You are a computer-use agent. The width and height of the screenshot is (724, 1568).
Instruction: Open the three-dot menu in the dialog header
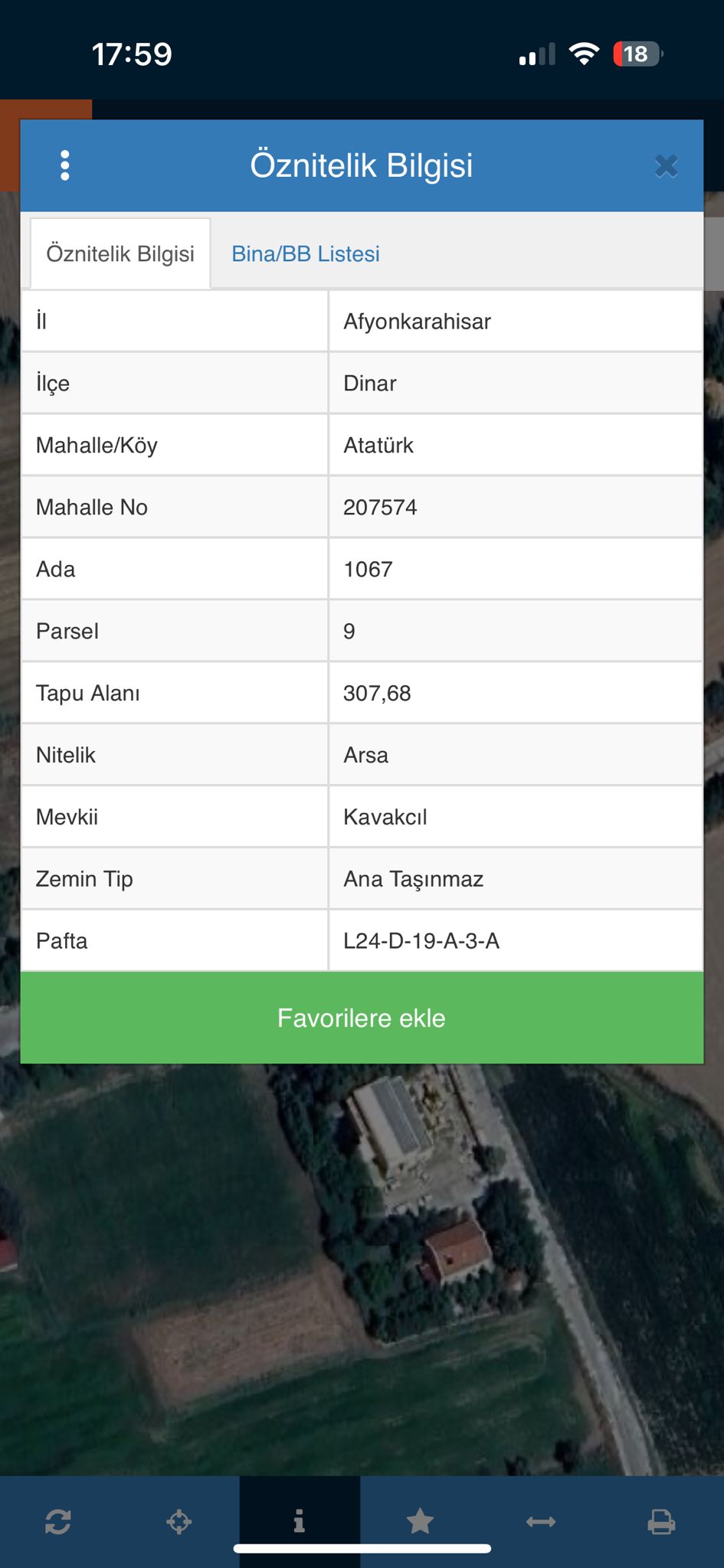click(x=65, y=165)
